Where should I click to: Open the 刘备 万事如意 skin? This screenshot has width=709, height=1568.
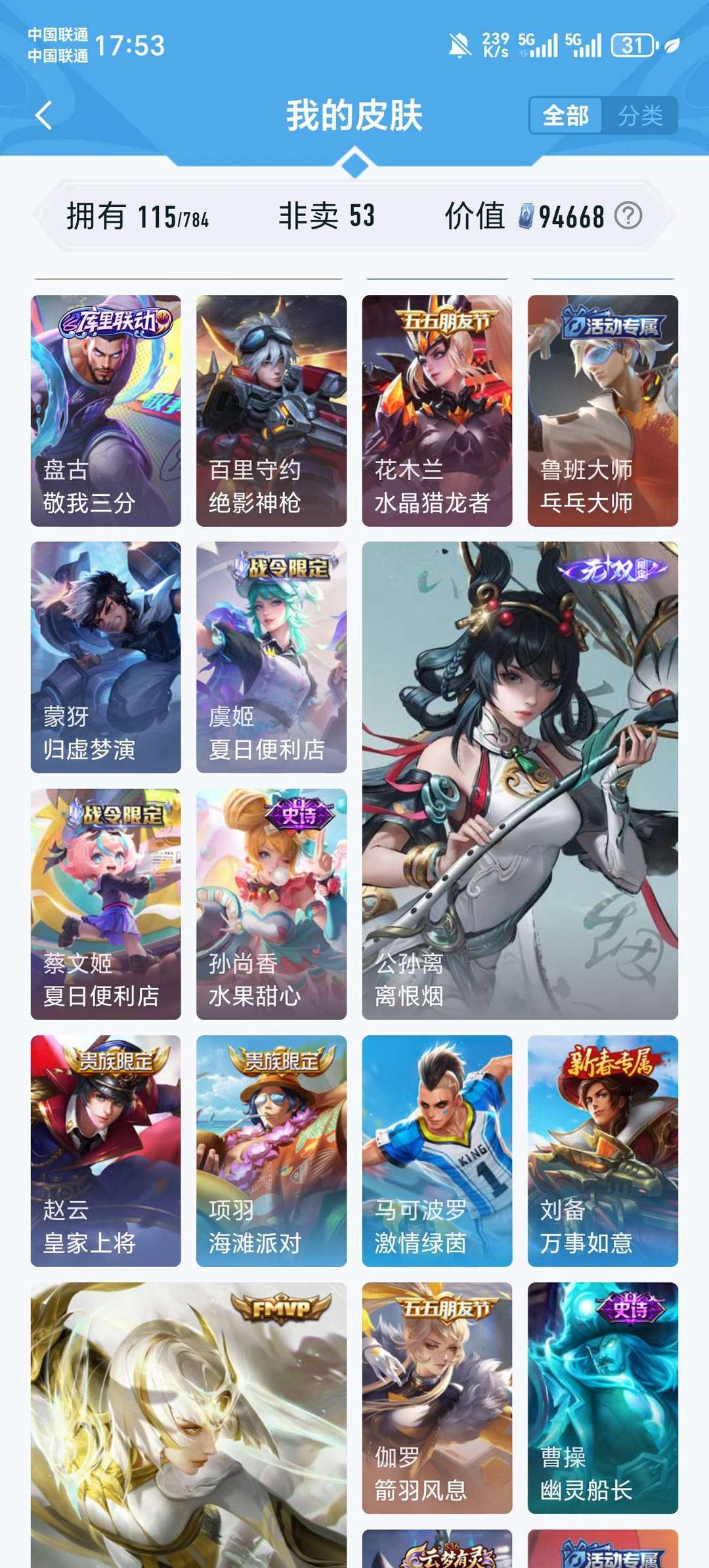pos(603,1151)
